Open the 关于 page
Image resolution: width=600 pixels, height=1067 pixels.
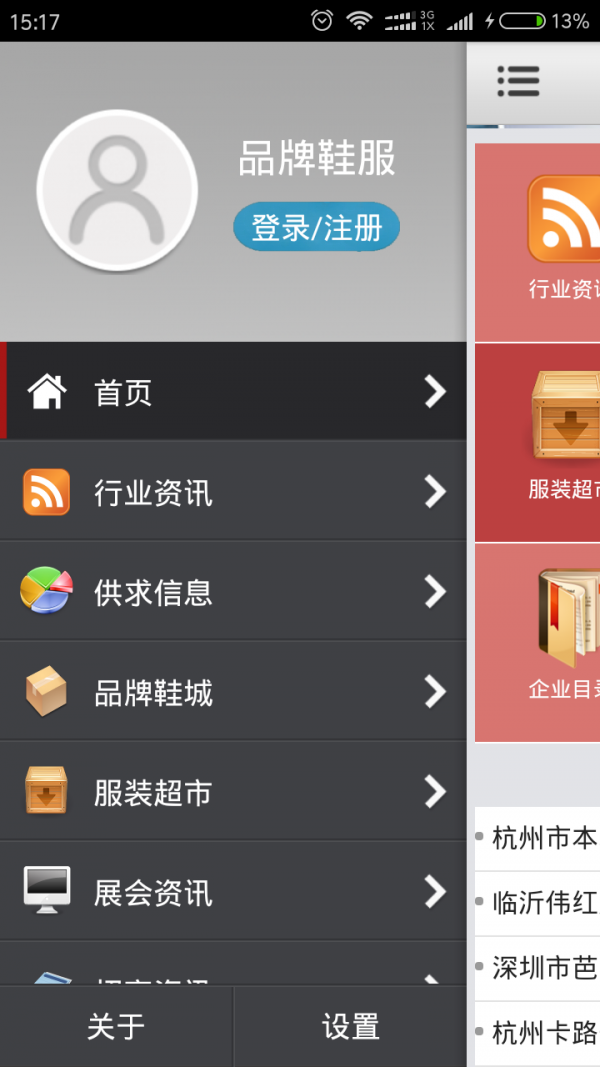click(116, 1026)
